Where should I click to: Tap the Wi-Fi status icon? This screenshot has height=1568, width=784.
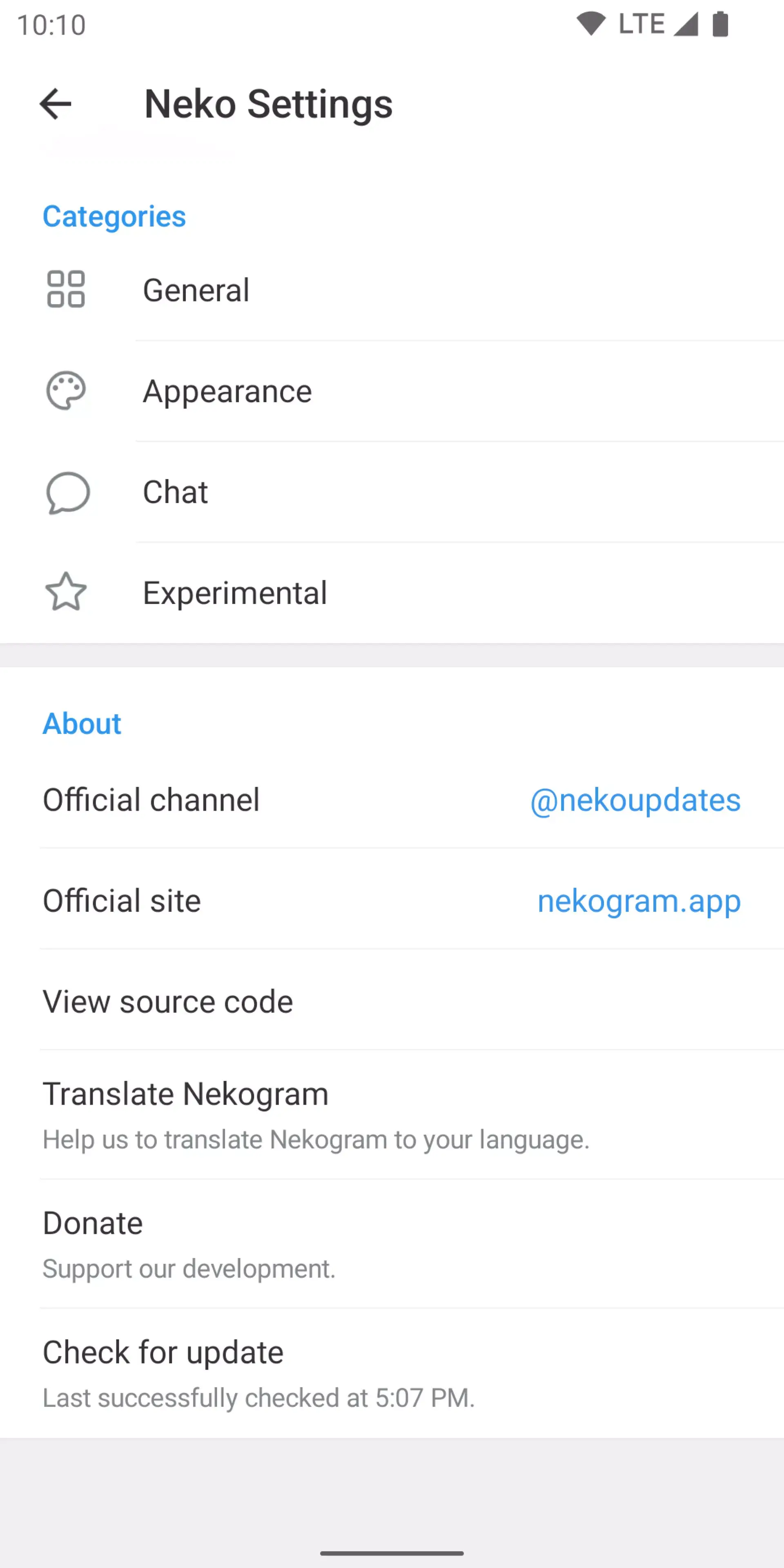point(591,23)
